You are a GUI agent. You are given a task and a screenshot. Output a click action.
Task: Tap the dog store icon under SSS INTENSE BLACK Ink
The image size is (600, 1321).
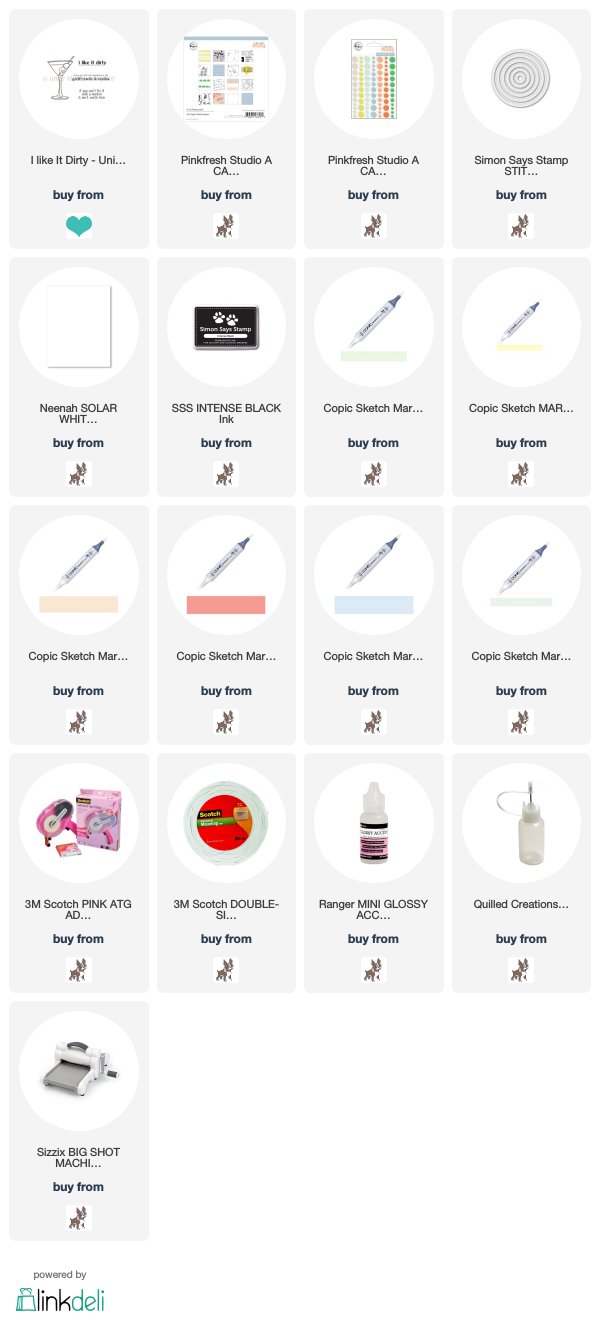pyautogui.click(x=226, y=474)
